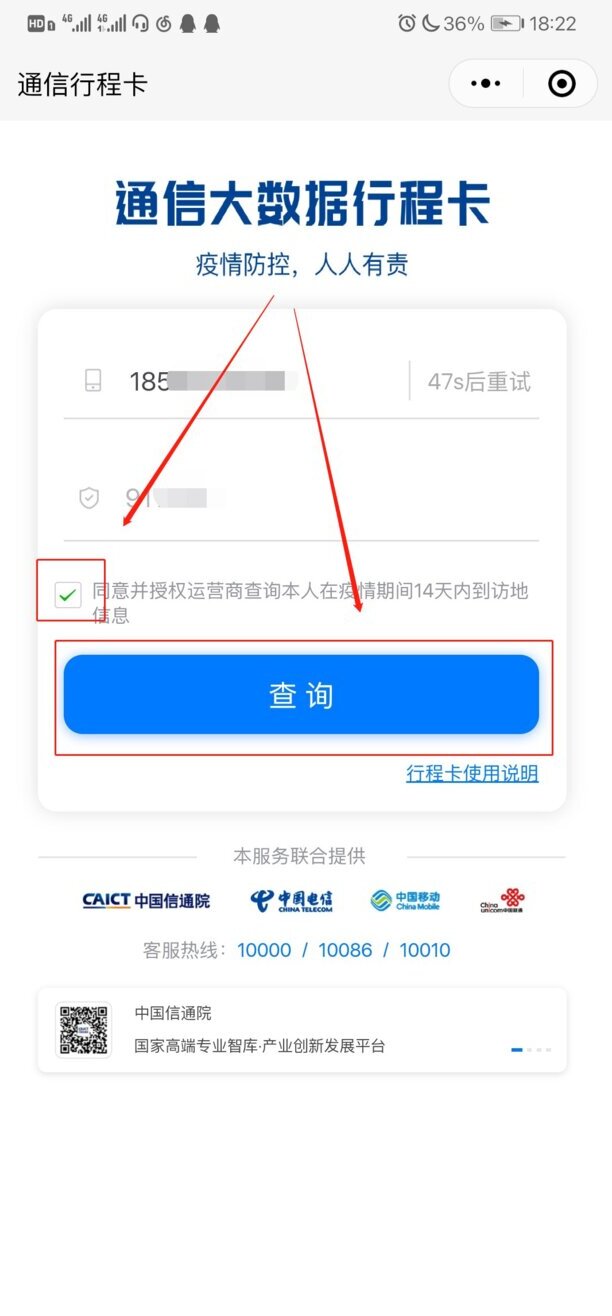Viewport: 612px width, 1316px height.
Task: Open the 中国信通院 banner card
Action: click(x=302, y=1030)
